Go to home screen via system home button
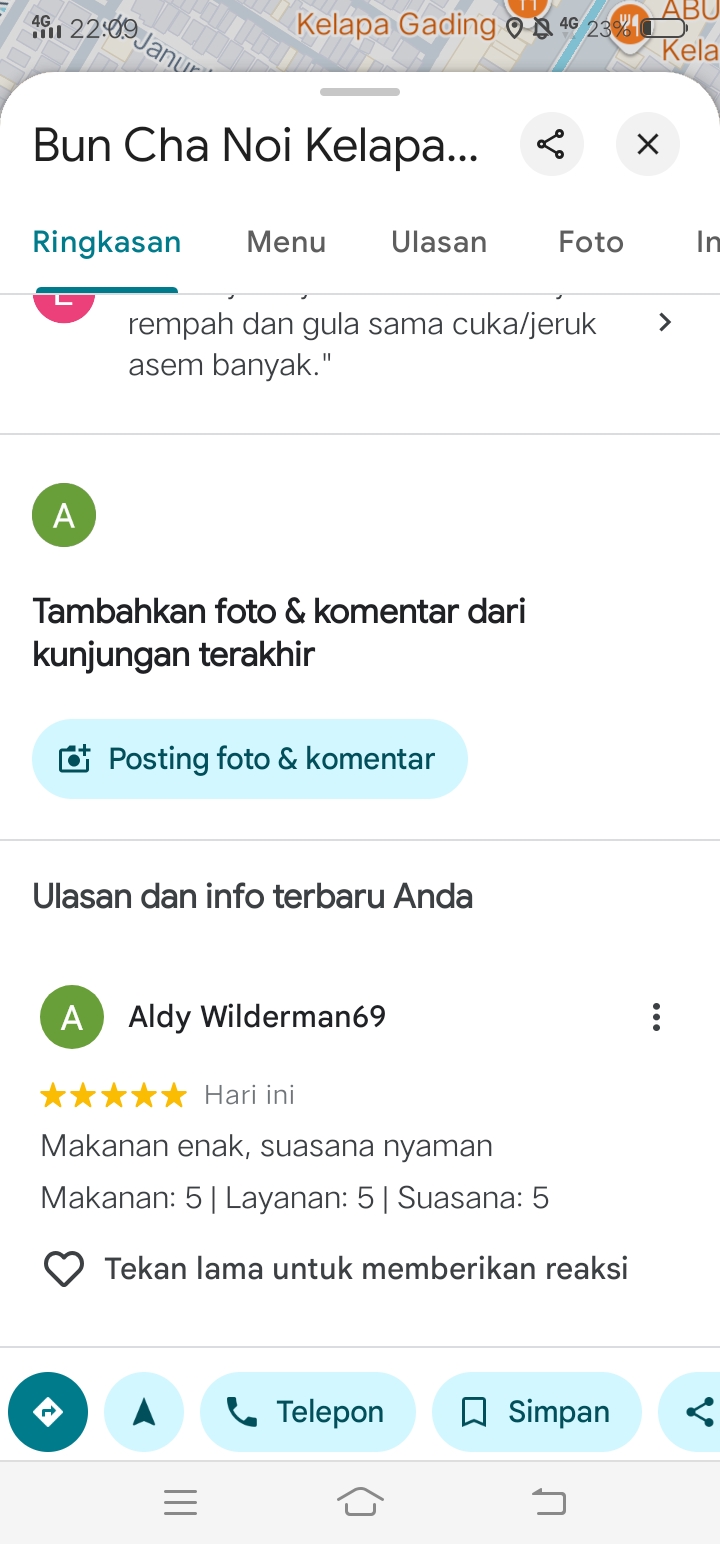 [x=360, y=1501]
